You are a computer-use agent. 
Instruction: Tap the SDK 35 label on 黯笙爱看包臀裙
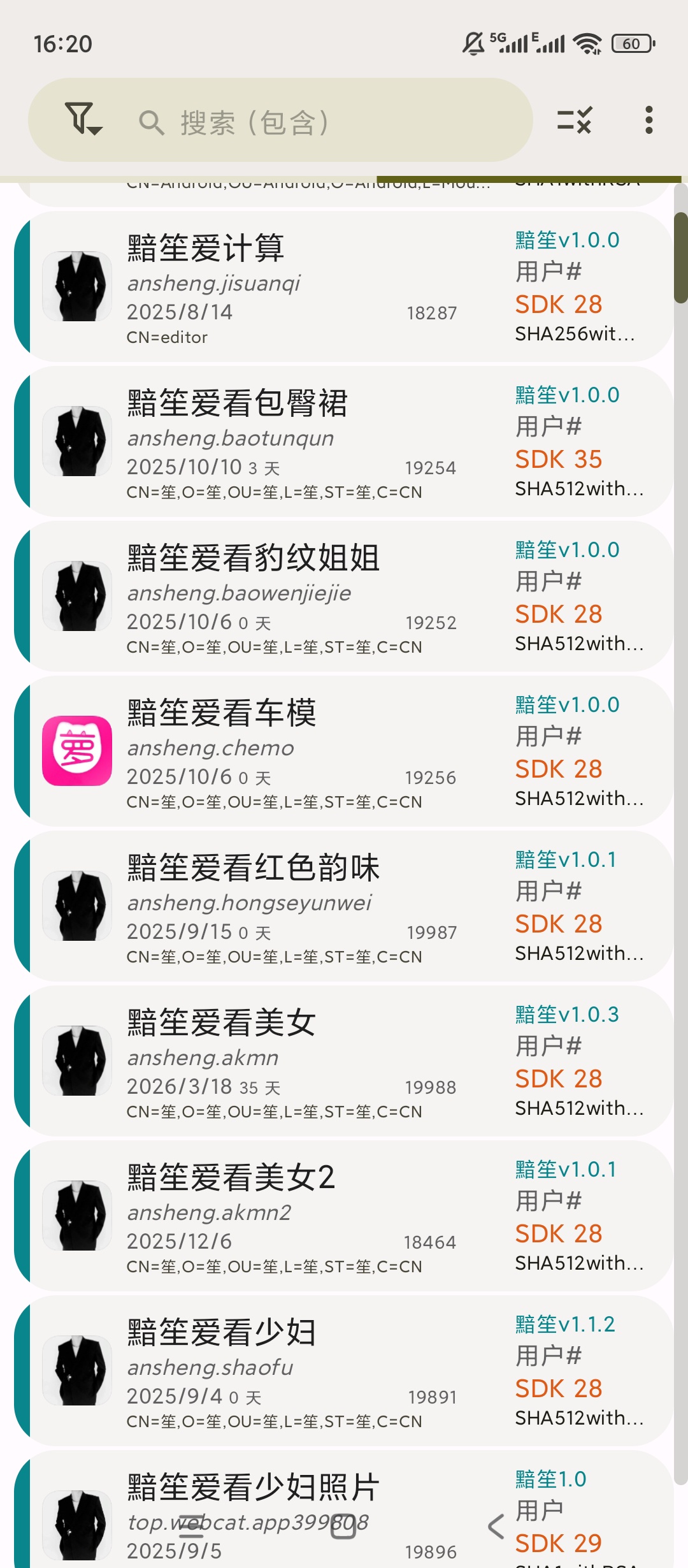(x=559, y=459)
